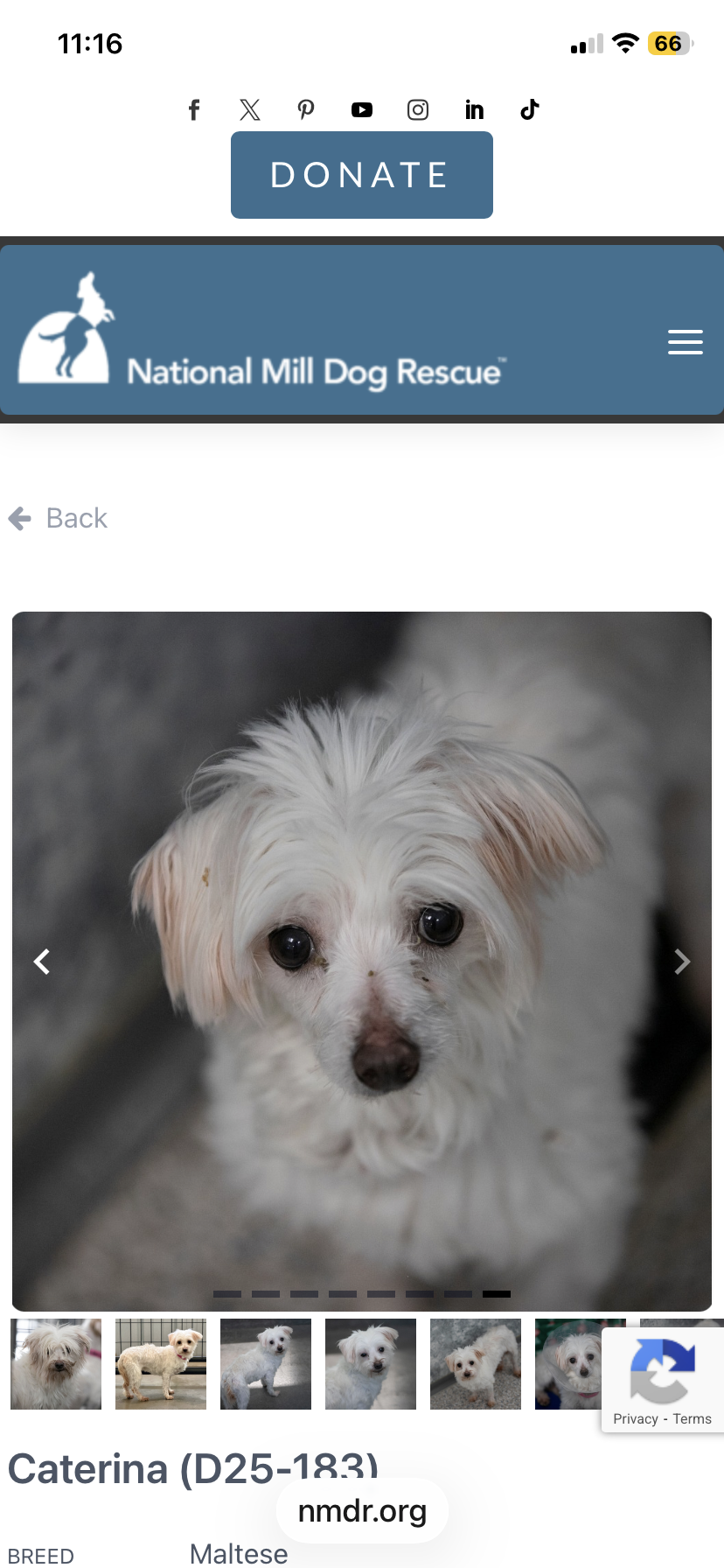Open the hamburger navigation menu
The height and width of the screenshot is (1568, 724).
click(x=686, y=342)
